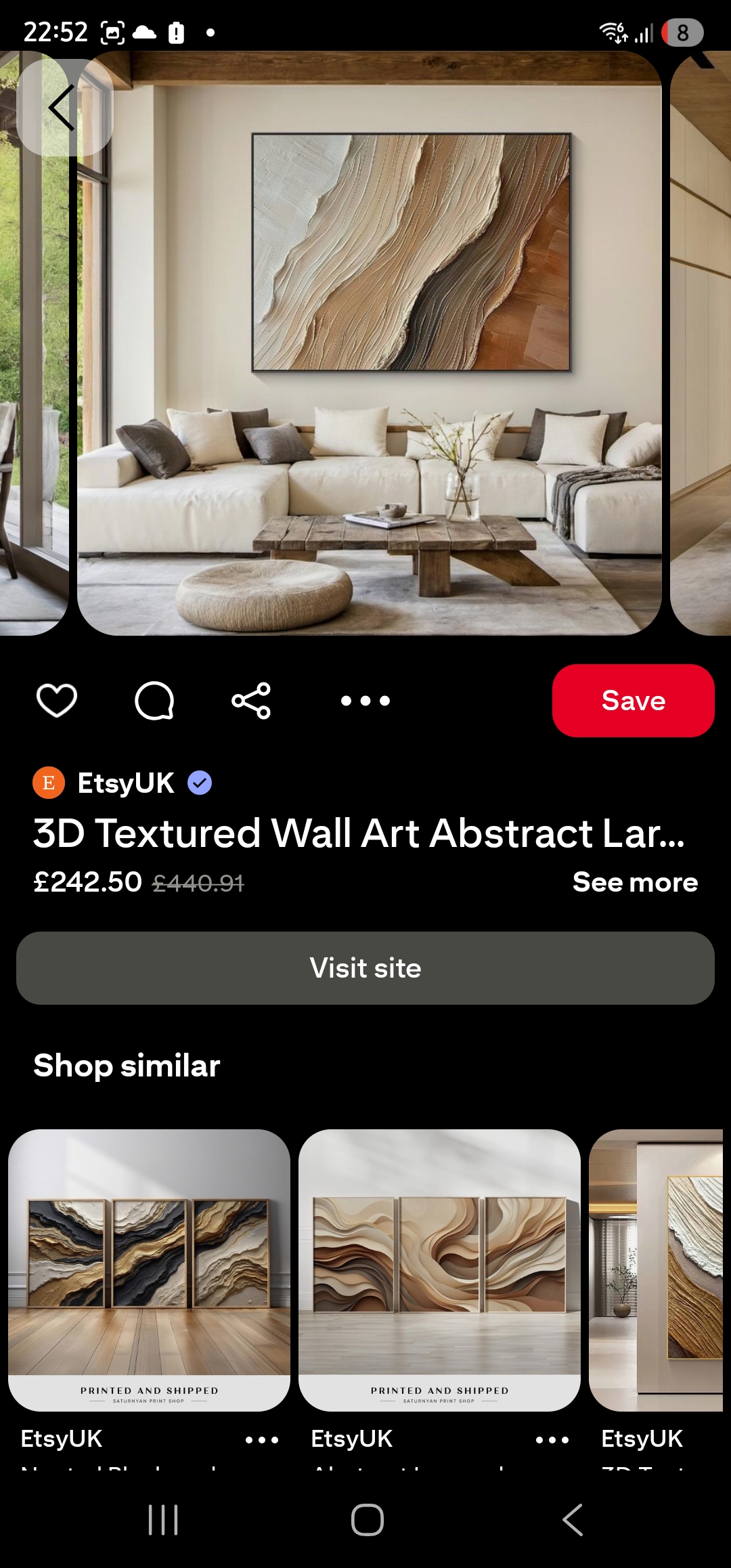Go back using the top-left arrow
Screen dimensions: 731x1568
[x=62, y=108]
